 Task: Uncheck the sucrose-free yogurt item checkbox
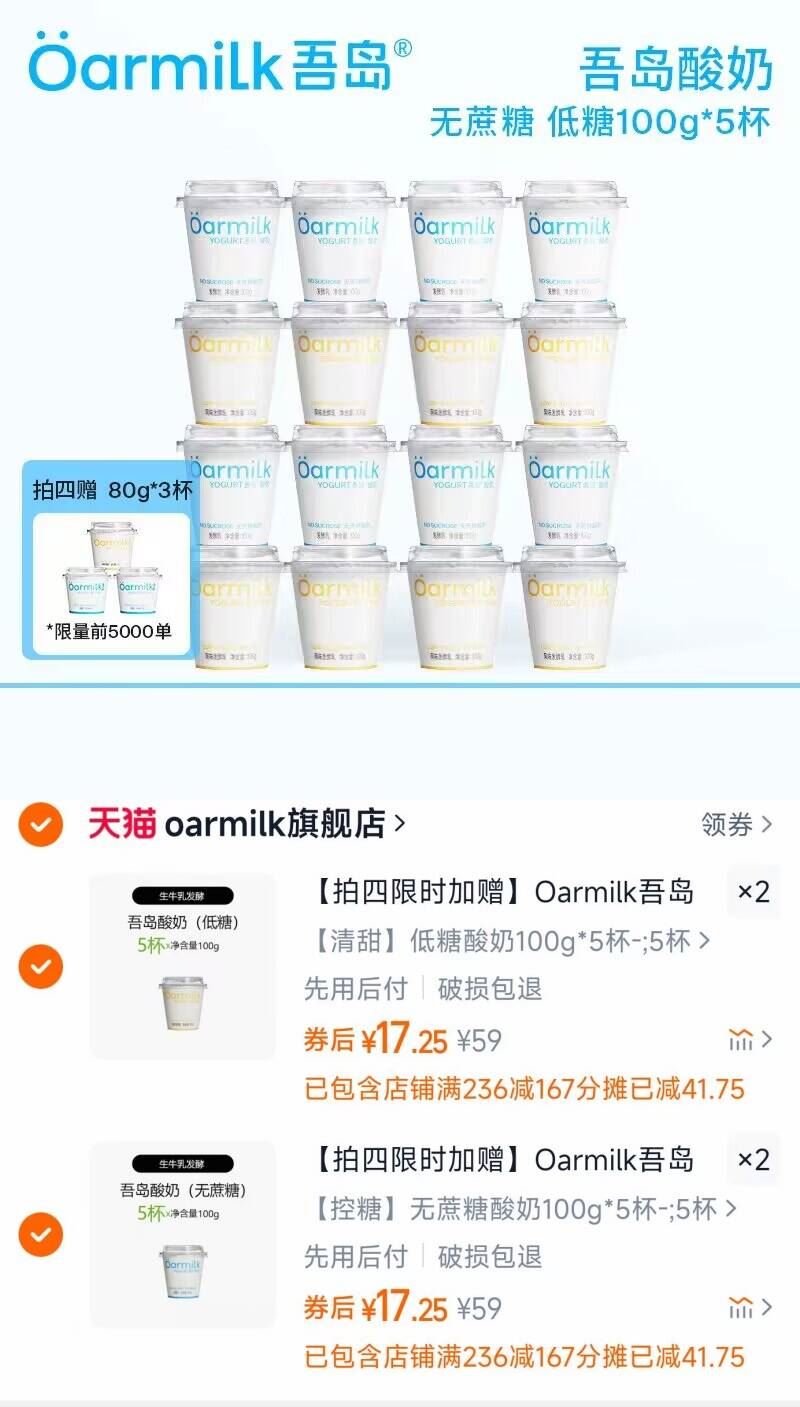point(41,1234)
